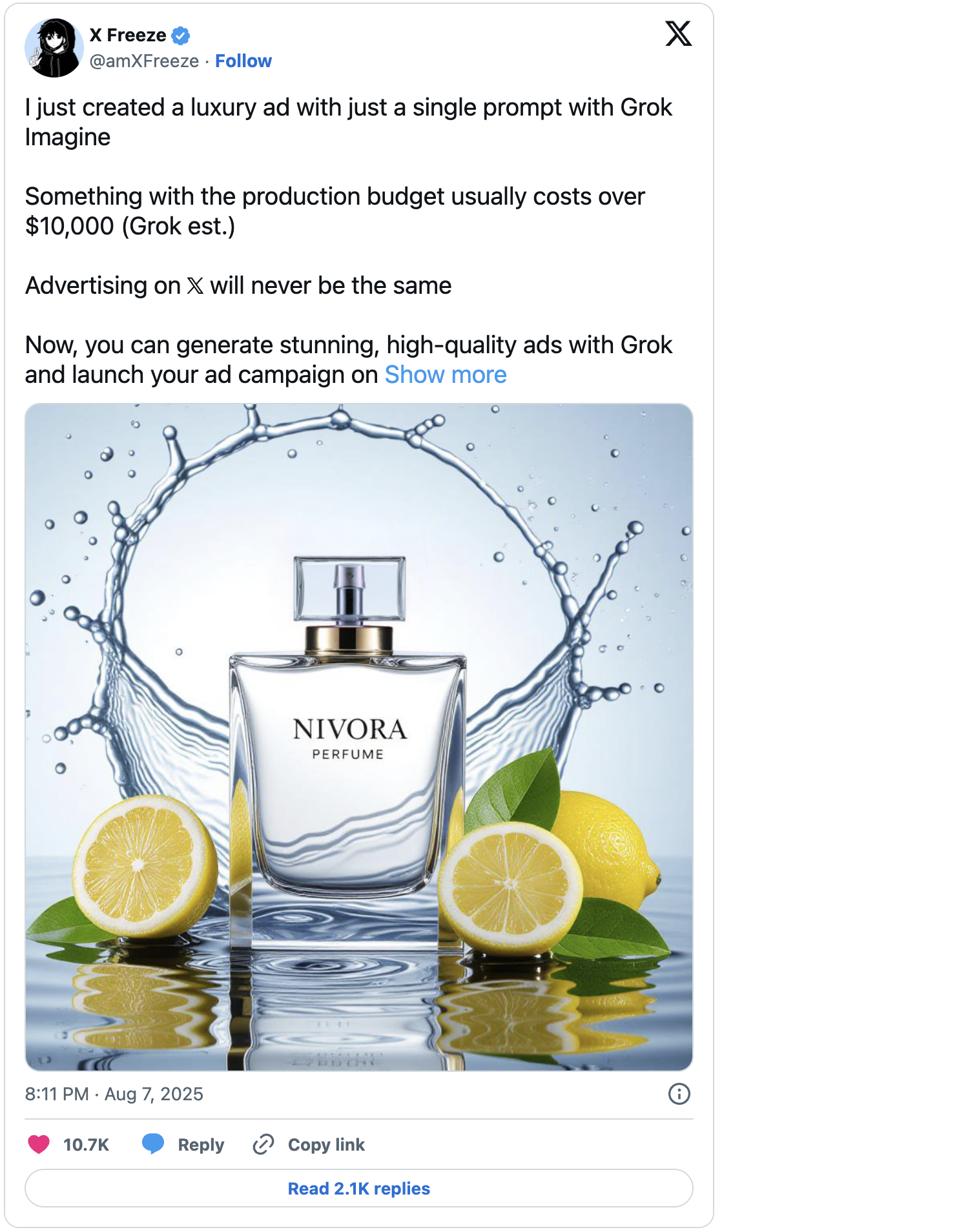Follow the @amXFreeze account
Viewport: 970px width, 1232px height.
[243, 61]
